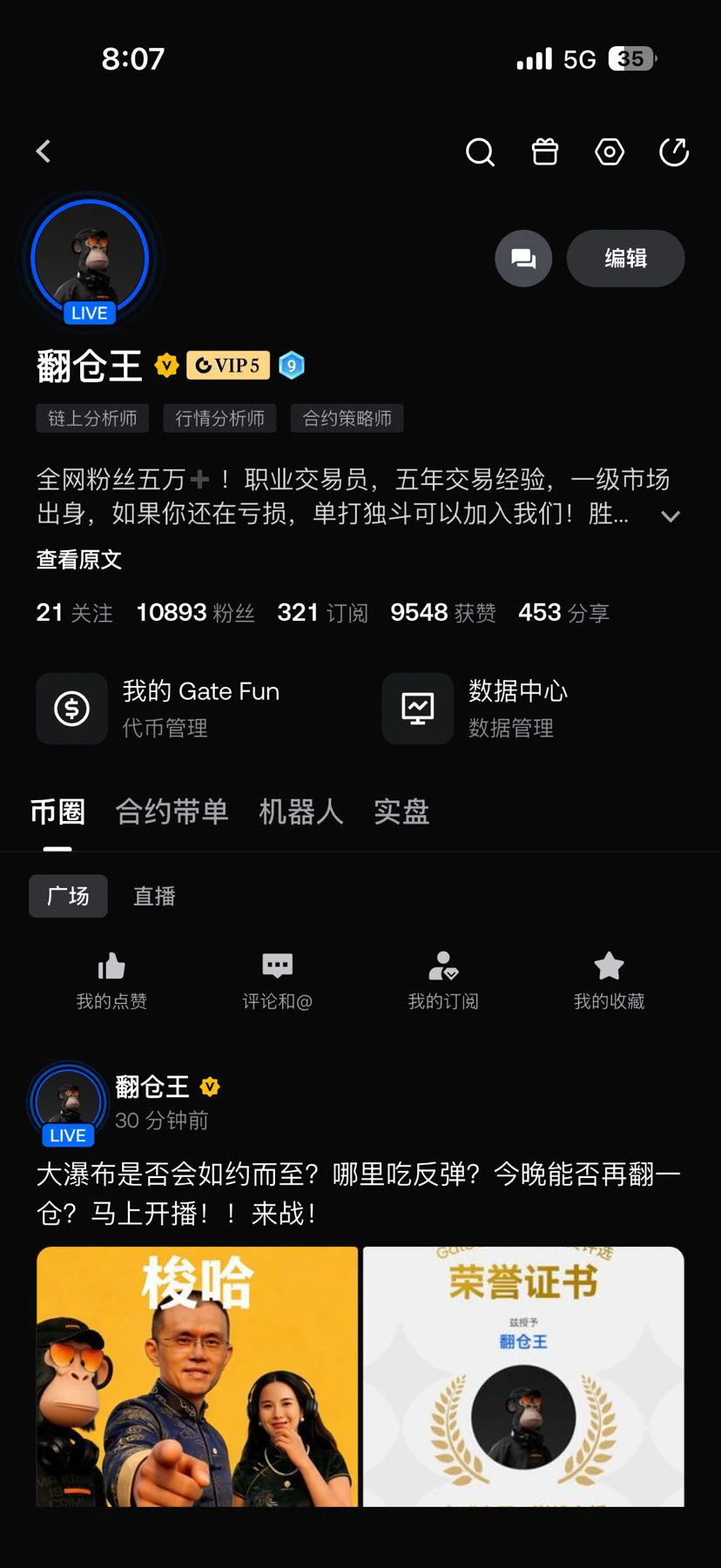Switch to the 机器人 tab
The width and height of the screenshot is (721, 1568).
click(301, 812)
